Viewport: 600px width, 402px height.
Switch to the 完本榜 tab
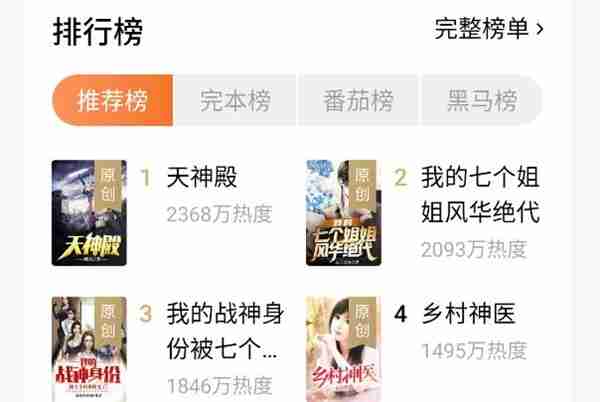(x=235, y=100)
